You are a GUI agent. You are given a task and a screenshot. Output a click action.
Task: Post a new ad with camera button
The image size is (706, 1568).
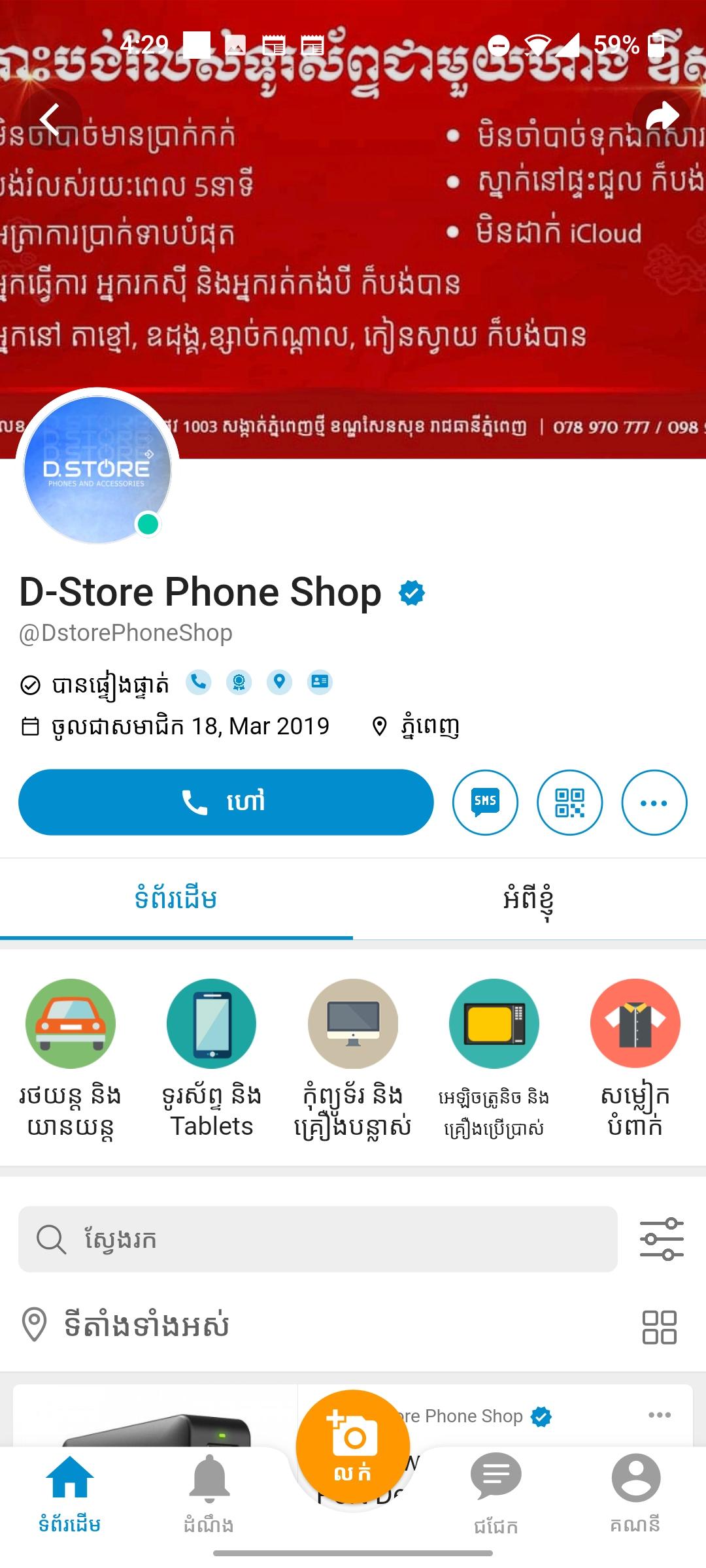tap(353, 1446)
